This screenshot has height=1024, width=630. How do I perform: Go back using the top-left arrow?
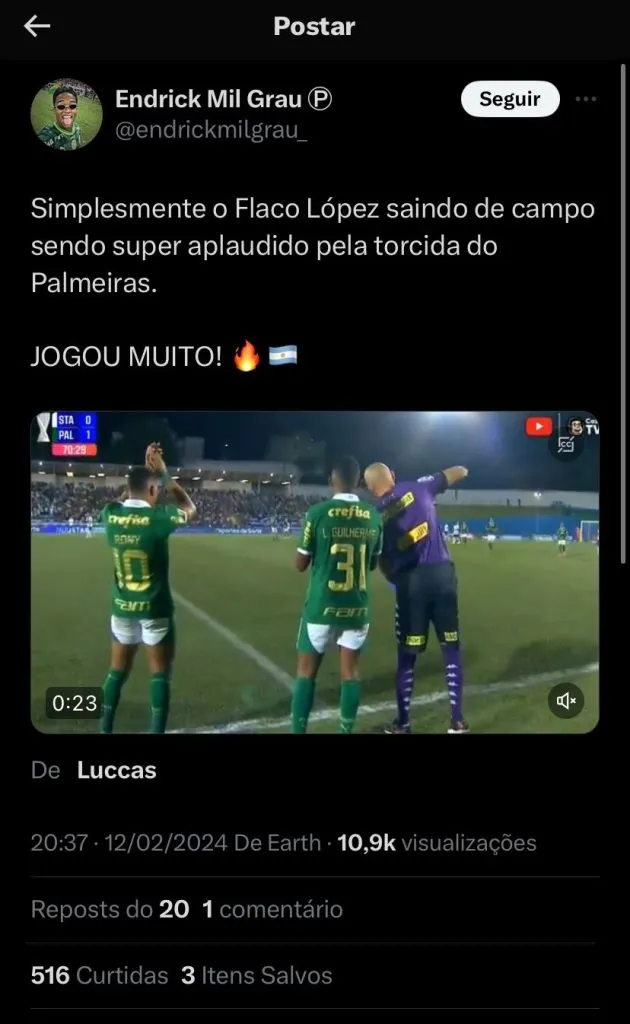(x=37, y=27)
